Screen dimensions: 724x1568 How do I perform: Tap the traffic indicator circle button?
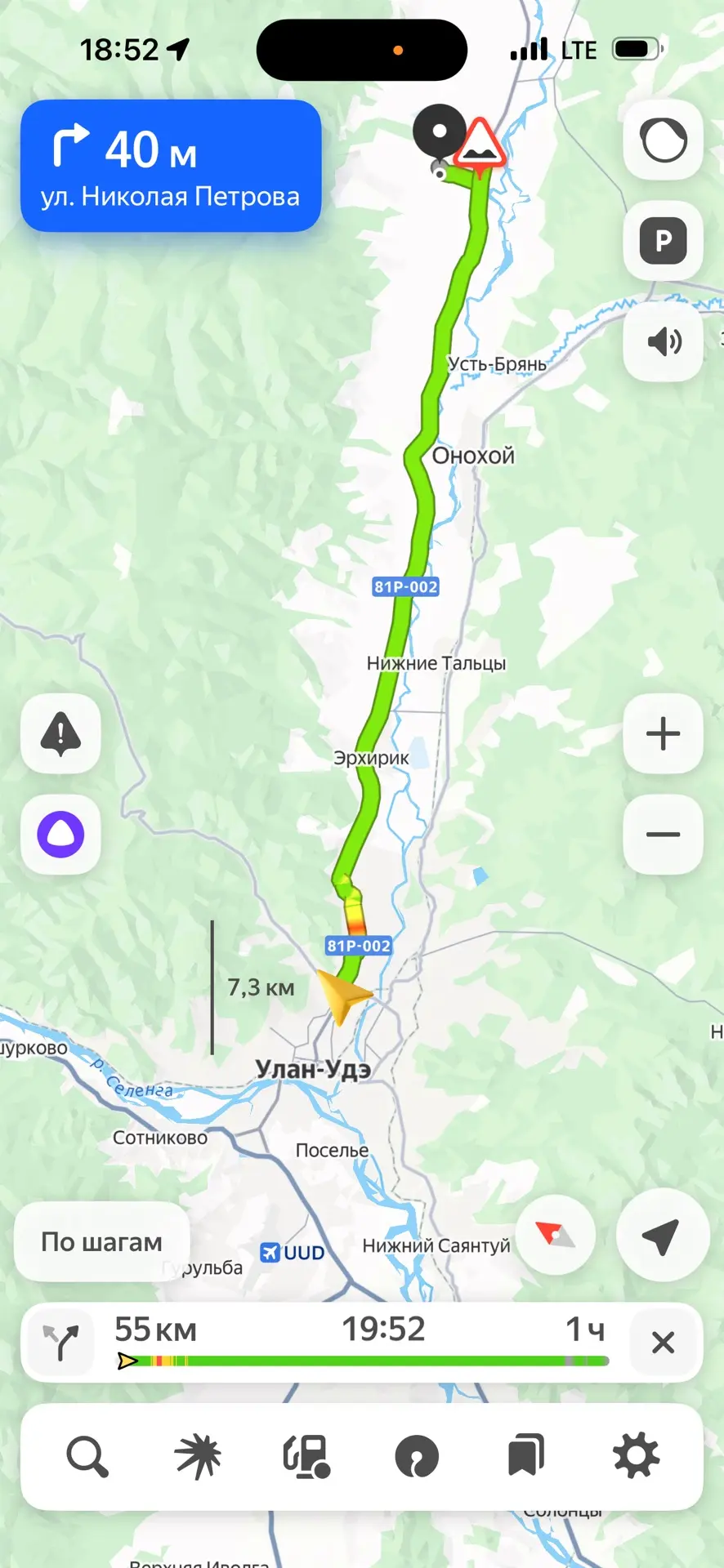pyautogui.click(x=663, y=140)
